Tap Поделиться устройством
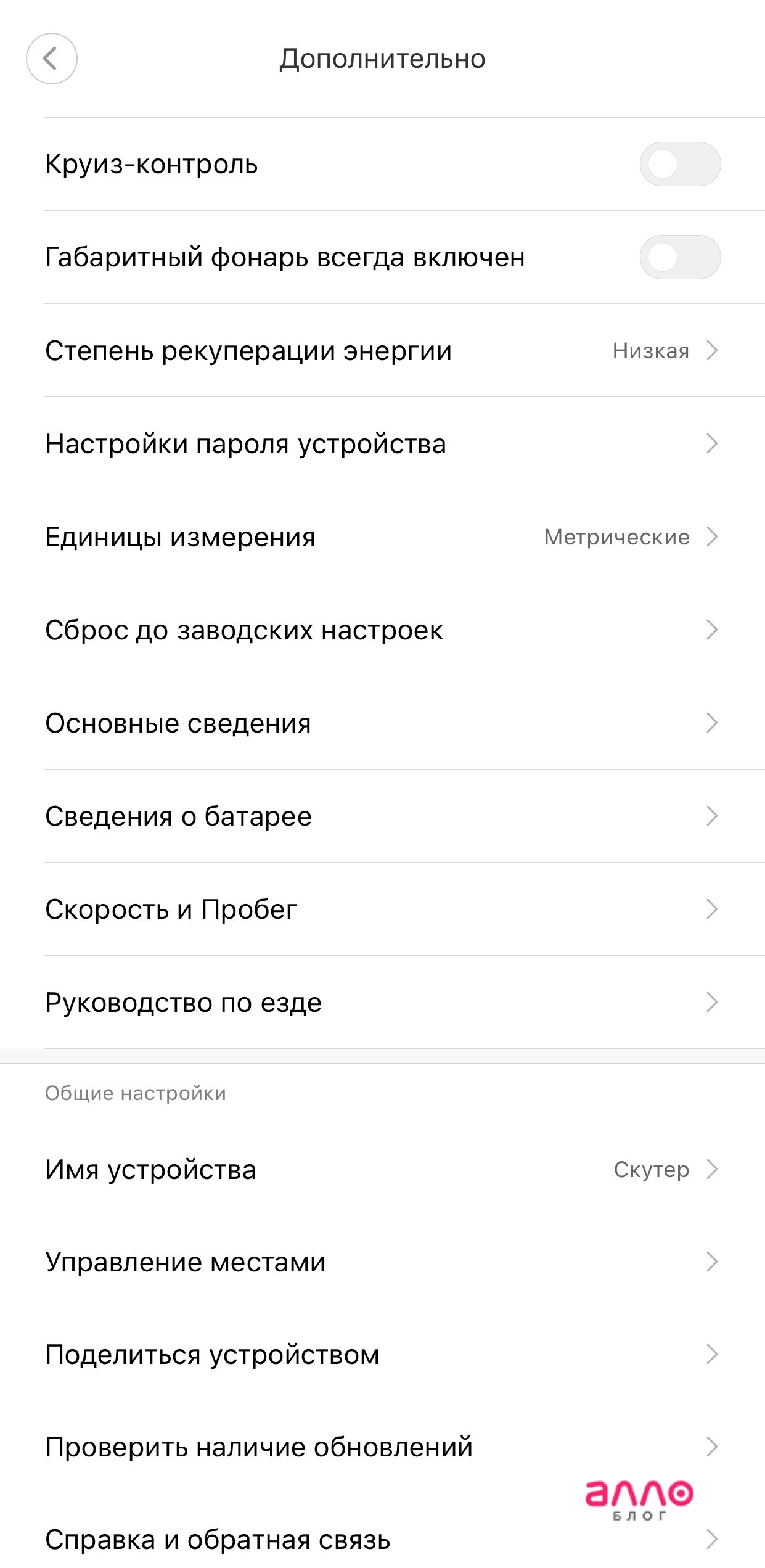 (x=382, y=1355)
